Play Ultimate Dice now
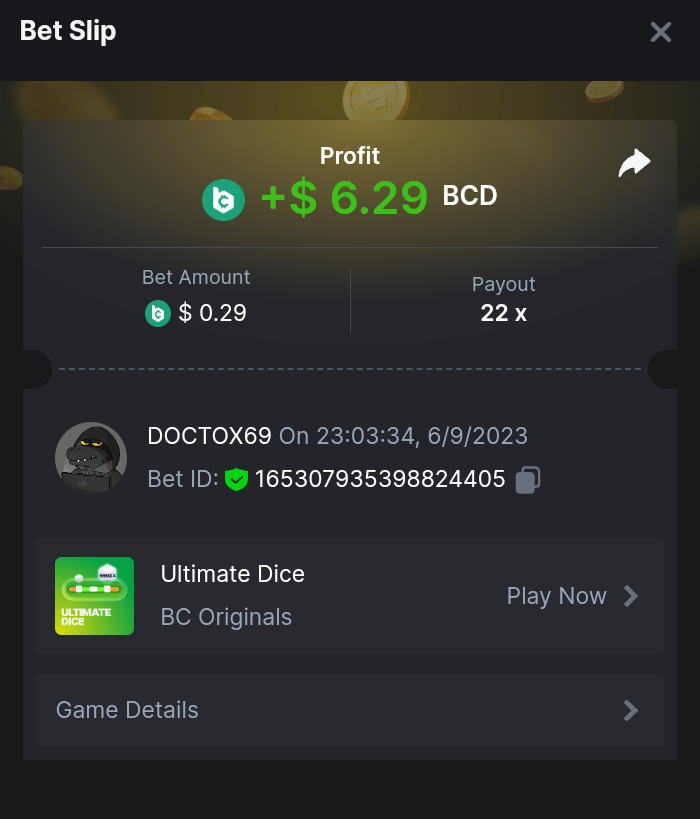The image size is (700, 819). [x=571, y=596]
